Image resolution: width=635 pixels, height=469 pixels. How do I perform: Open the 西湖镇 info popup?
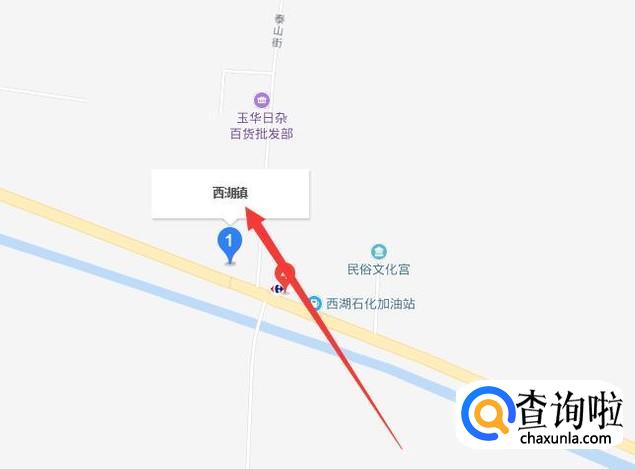[x=230, y=193]
